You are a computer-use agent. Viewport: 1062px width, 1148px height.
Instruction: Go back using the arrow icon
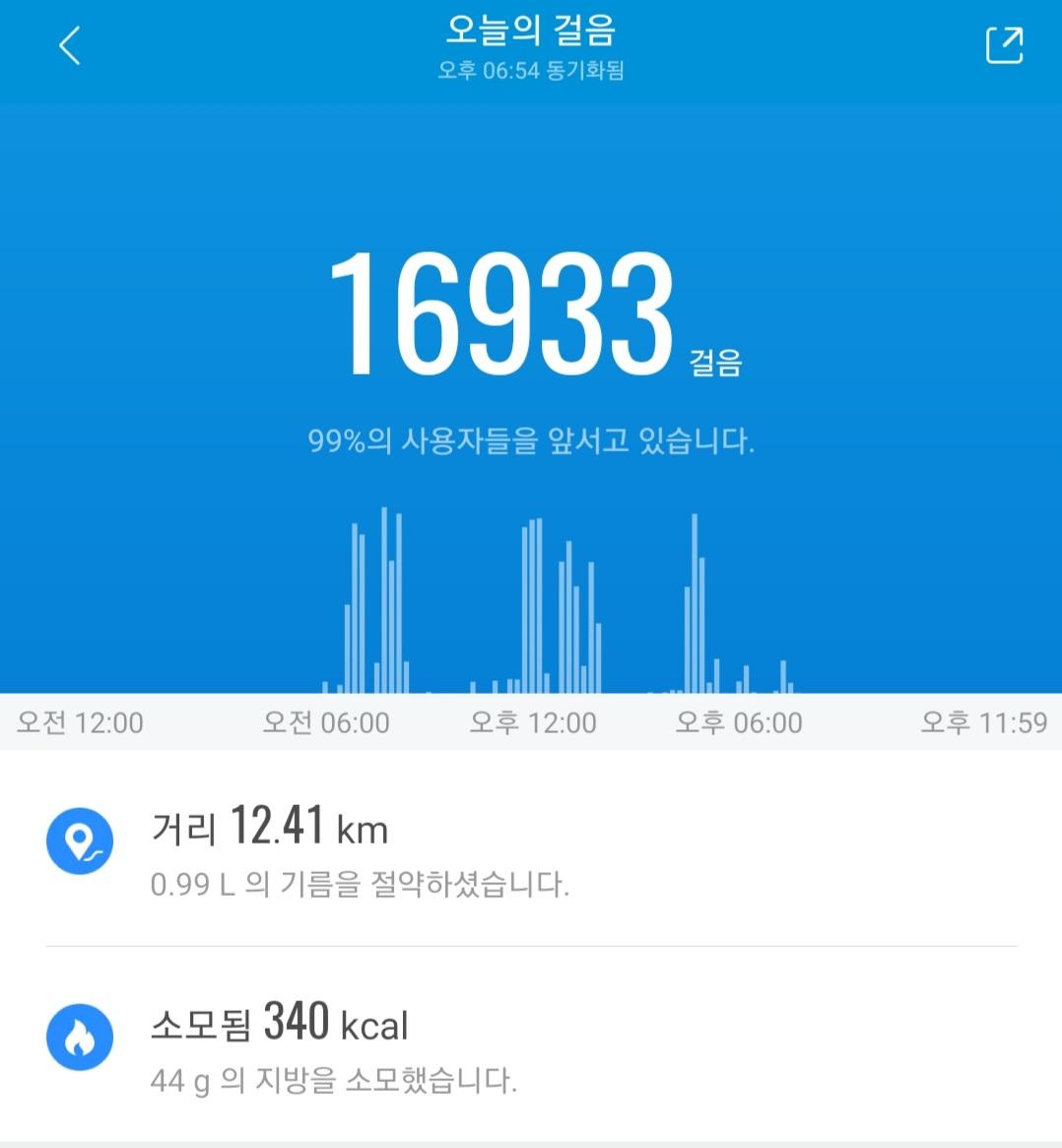[69, 45]
